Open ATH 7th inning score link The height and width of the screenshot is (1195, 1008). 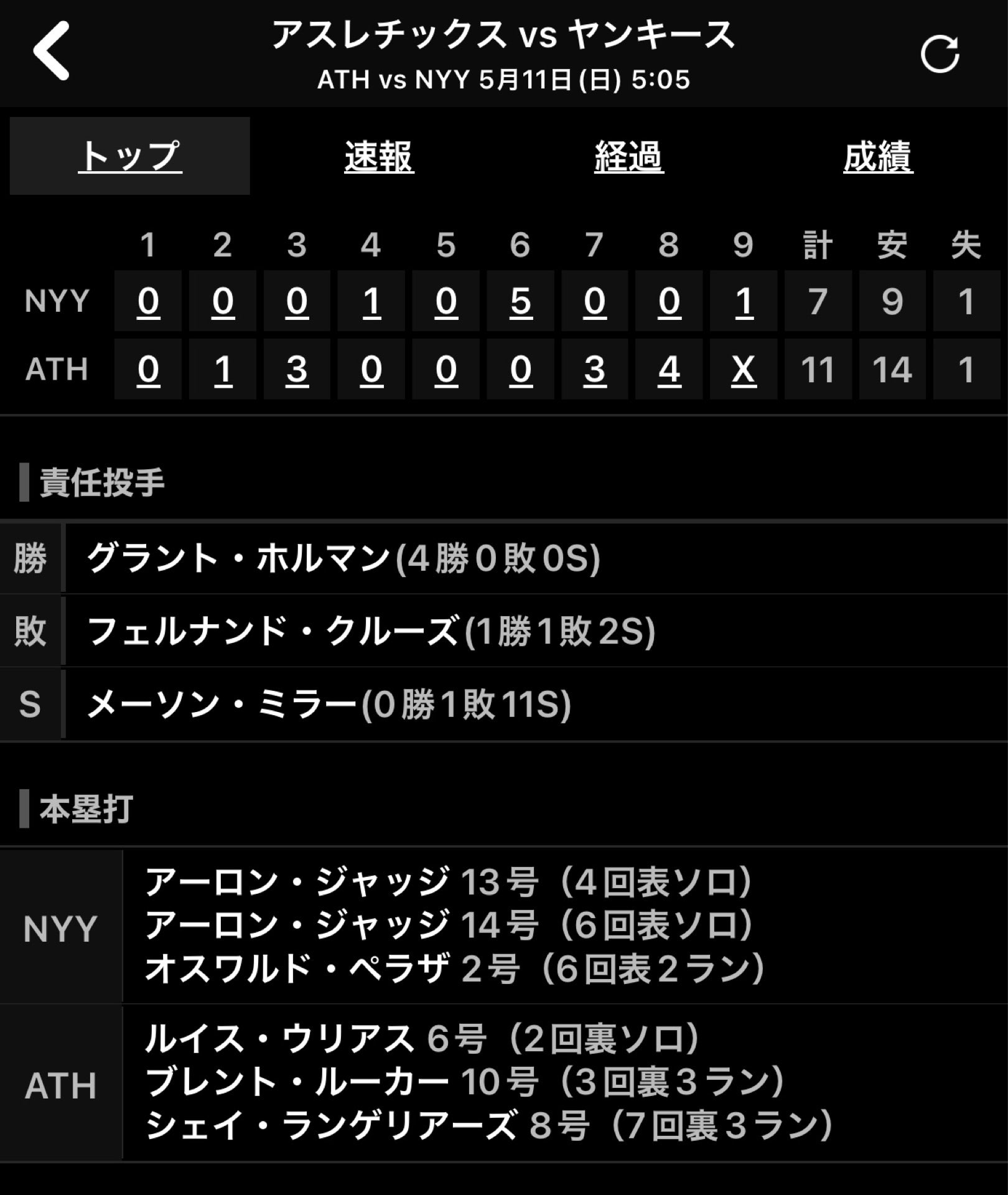tap(595, 370)
